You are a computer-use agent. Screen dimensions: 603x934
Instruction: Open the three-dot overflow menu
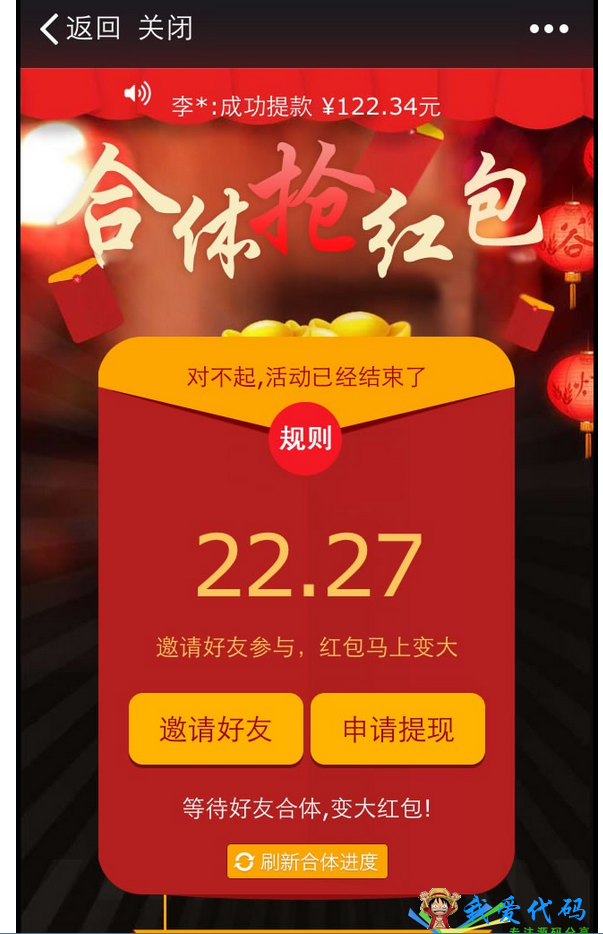pos(548,29)
